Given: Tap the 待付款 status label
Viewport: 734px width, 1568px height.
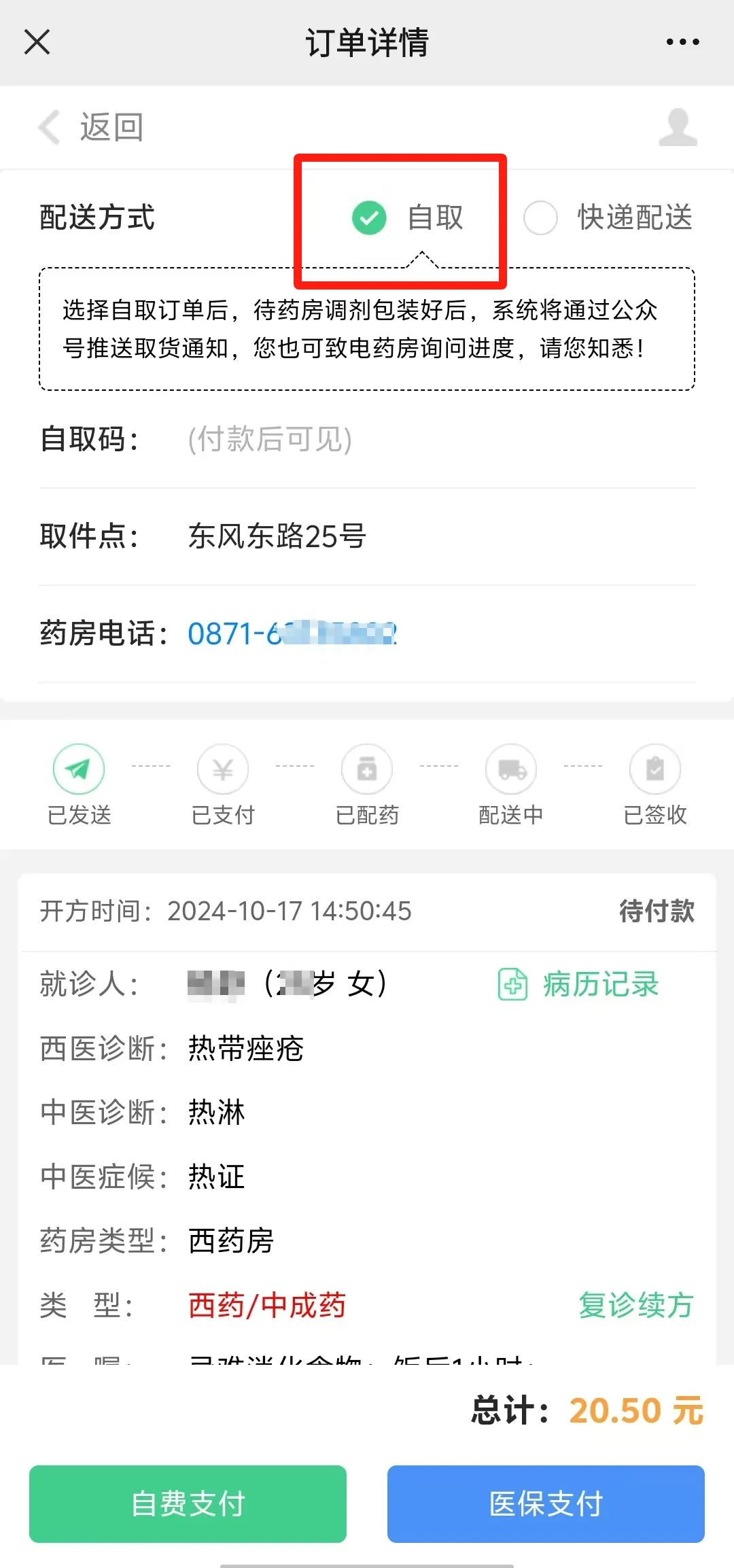Looking at the screenshot, I should coord(654,911).
